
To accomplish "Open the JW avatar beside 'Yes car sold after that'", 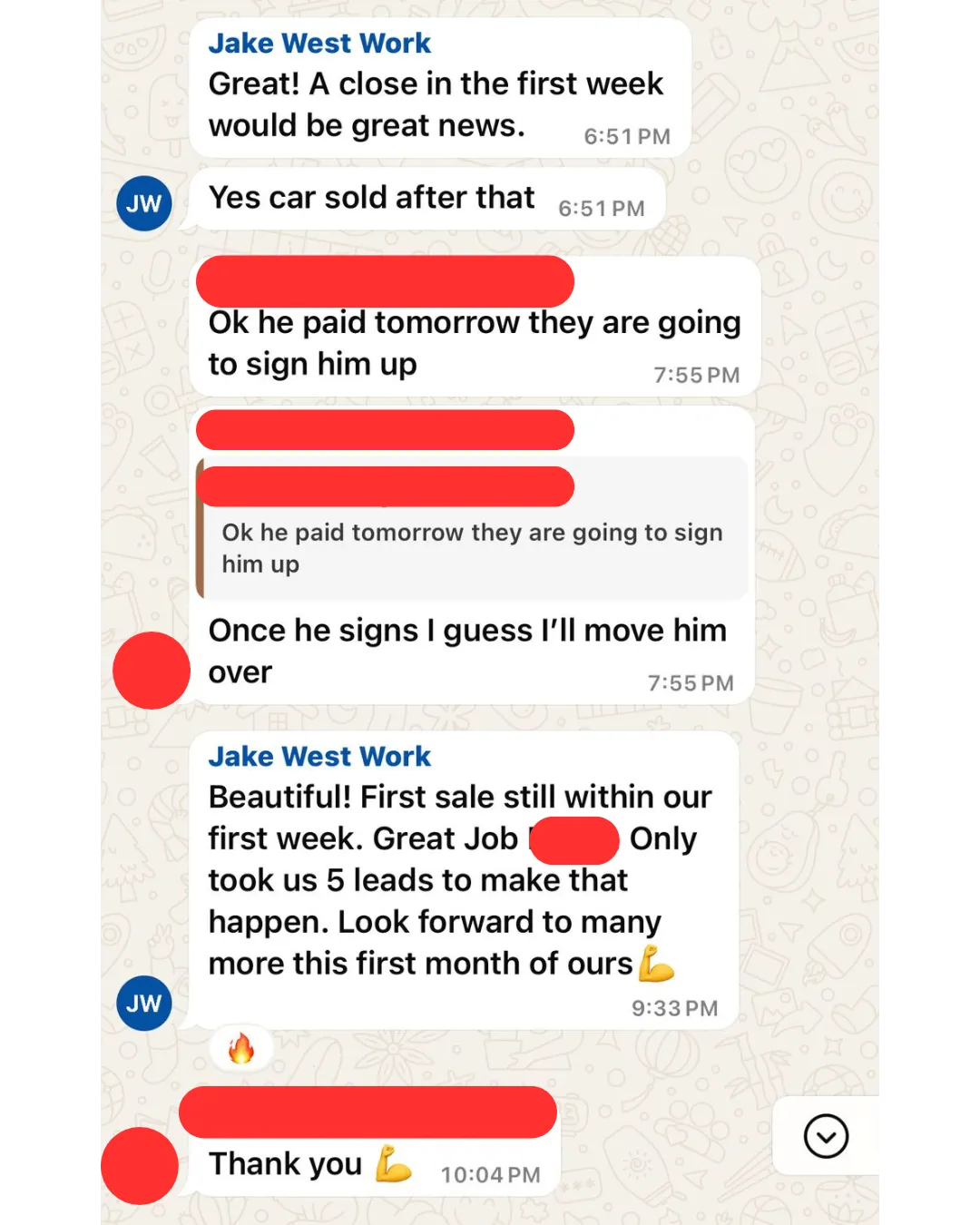I will click(144, 203).
